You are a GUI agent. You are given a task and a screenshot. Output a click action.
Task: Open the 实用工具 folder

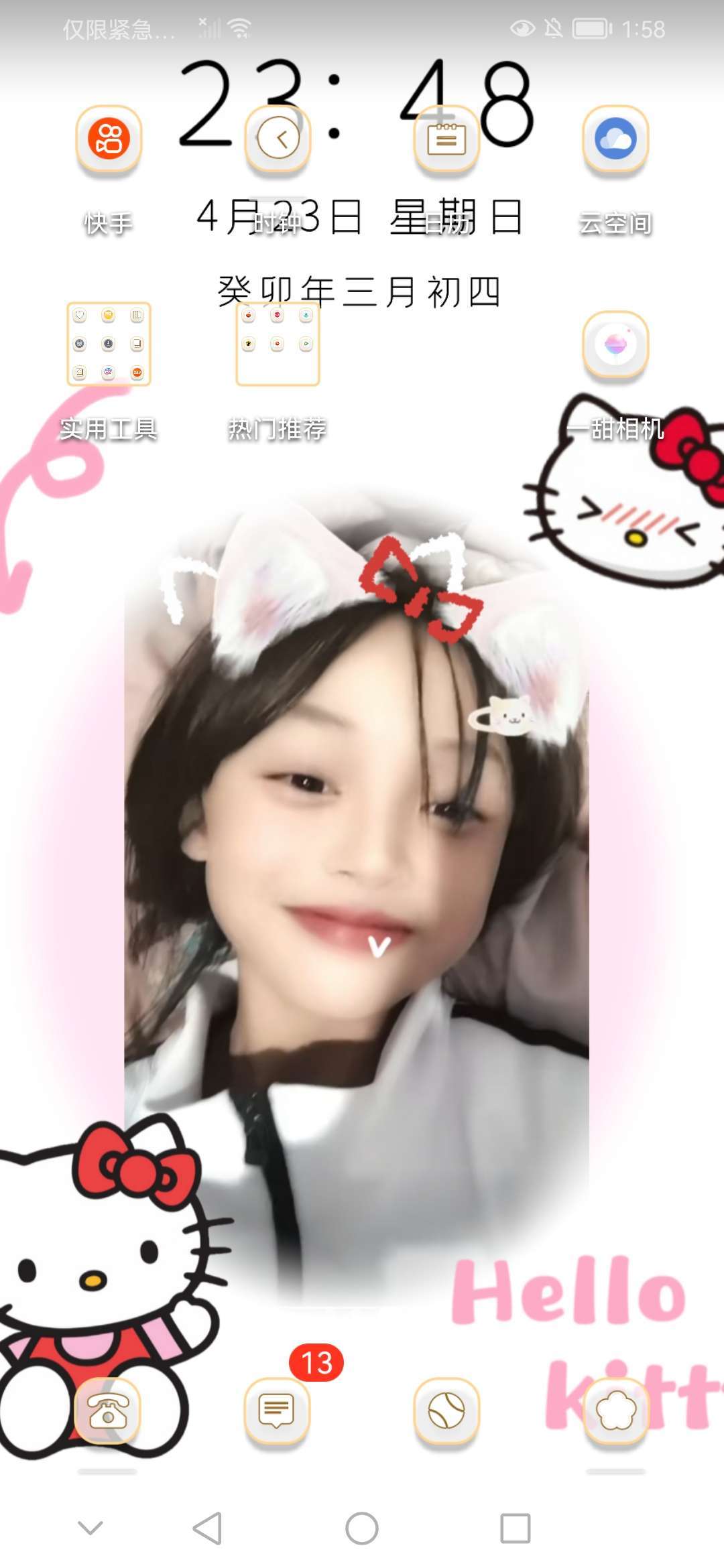(x=109, y=344)
